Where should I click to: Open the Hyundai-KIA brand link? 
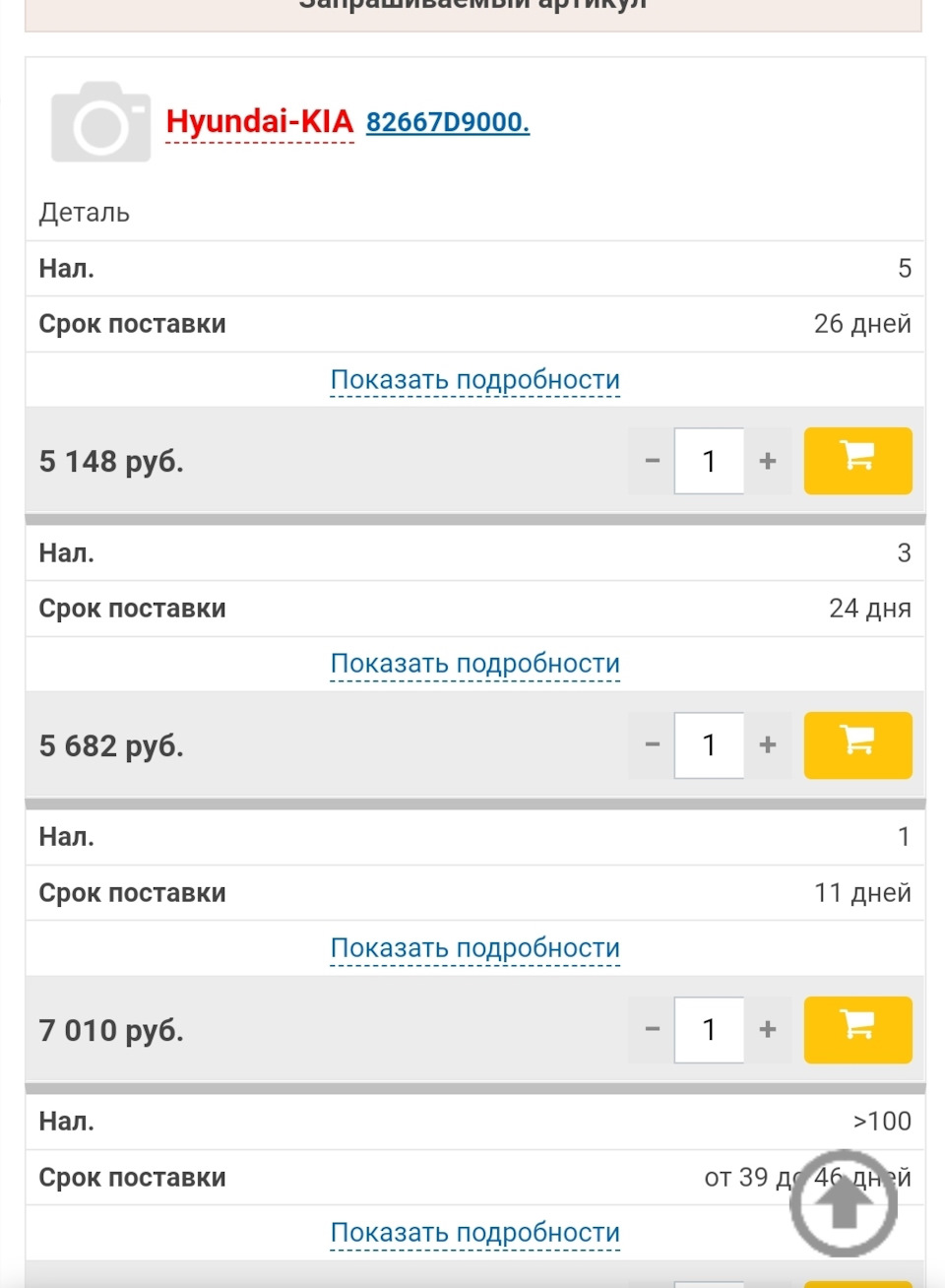point(260,121)
